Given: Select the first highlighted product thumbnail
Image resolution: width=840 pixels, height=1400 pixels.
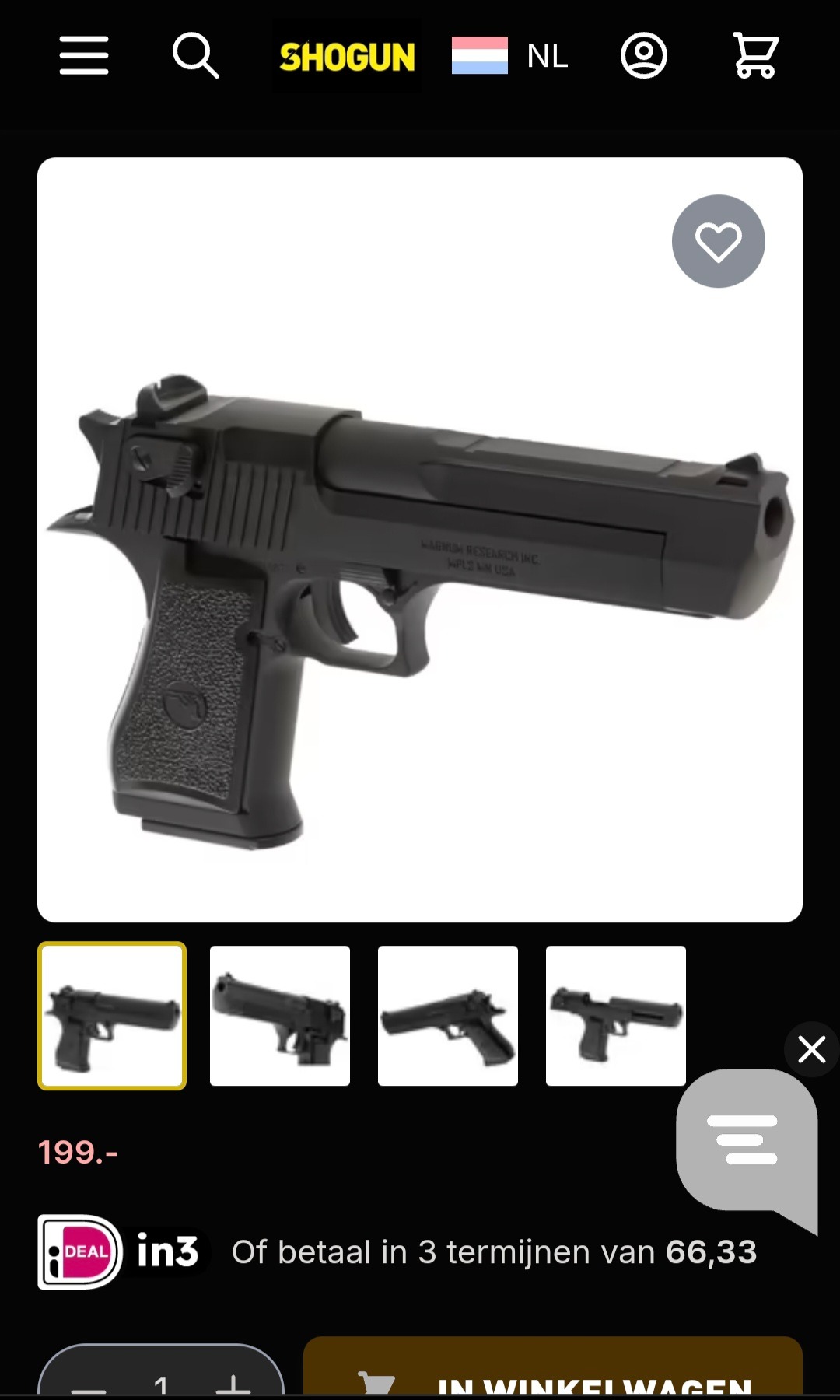Looking at the screenshot, I should (112, 1016).
